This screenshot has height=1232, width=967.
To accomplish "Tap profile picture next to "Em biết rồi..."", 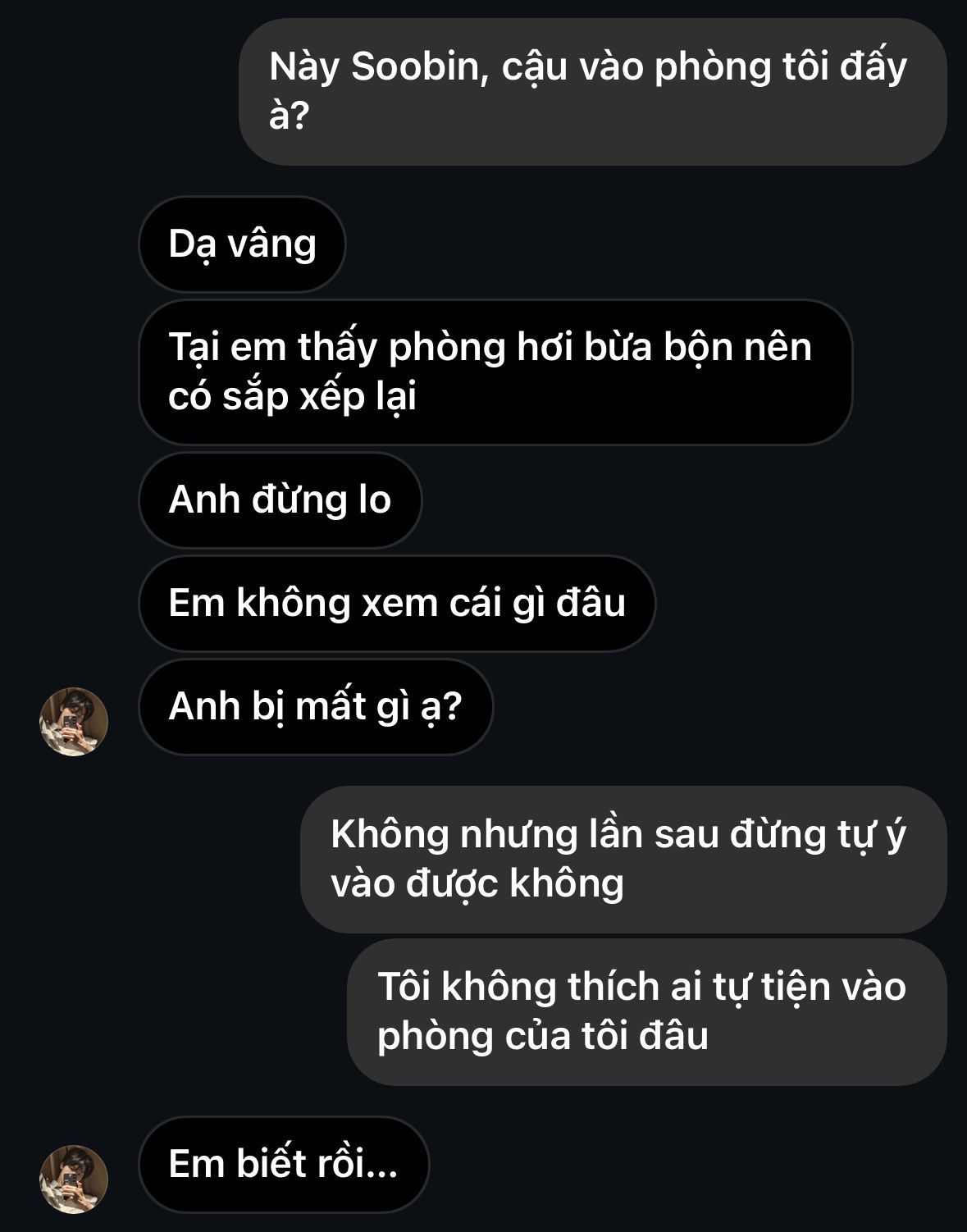I will (x=74, y=1179).
